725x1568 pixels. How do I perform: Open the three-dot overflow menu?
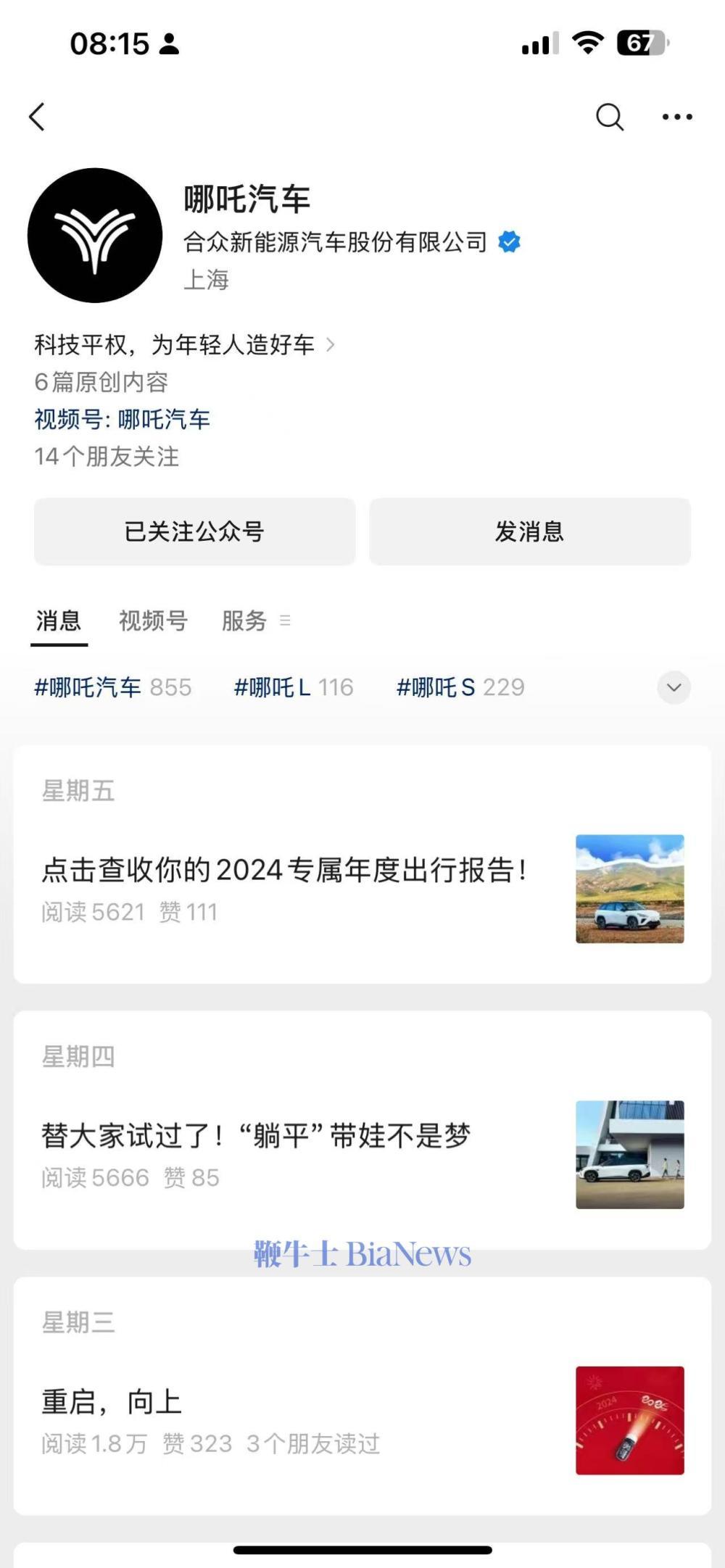[677, 117]
